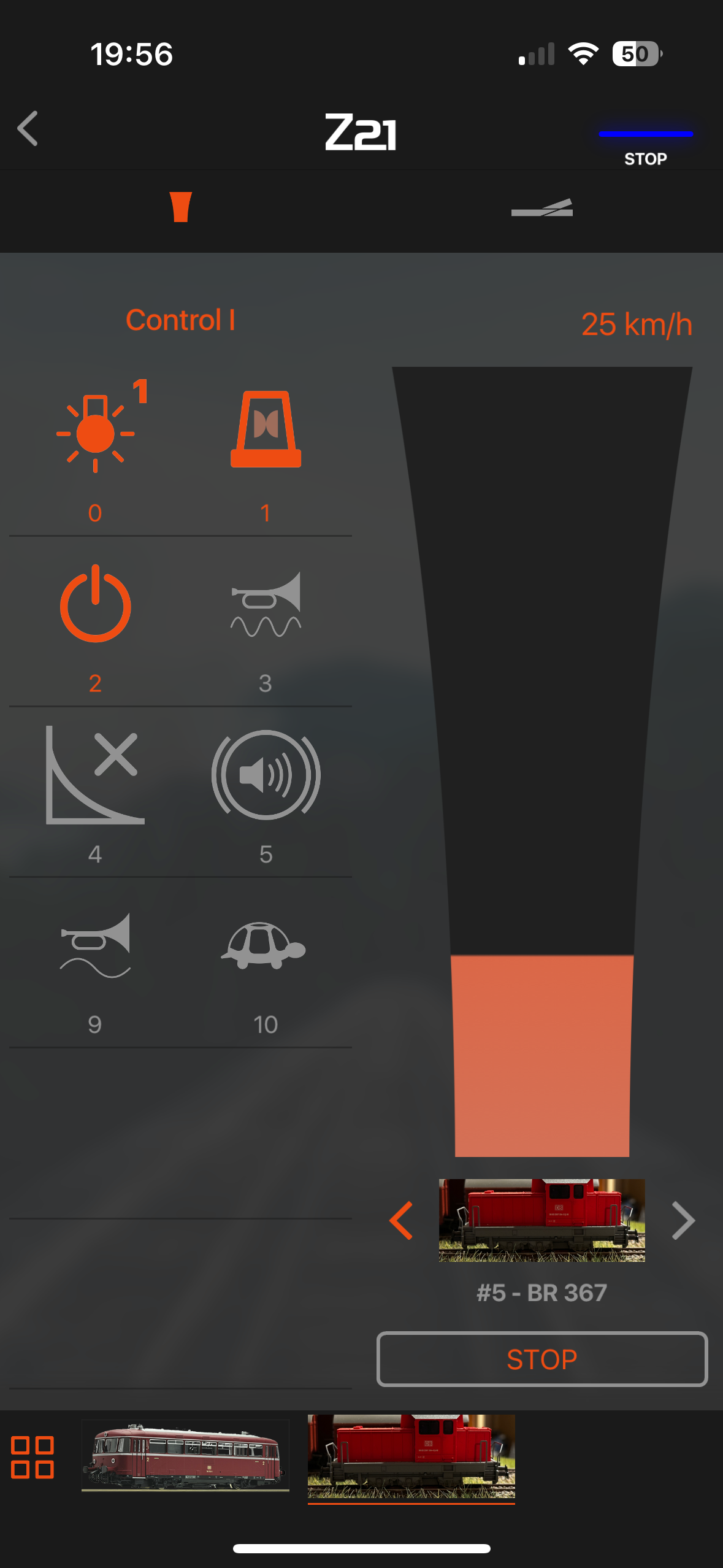Viewport: 723px width, 1568px height.
Task: Toggle the headlight function 0
Action: [x=96, y=433]
